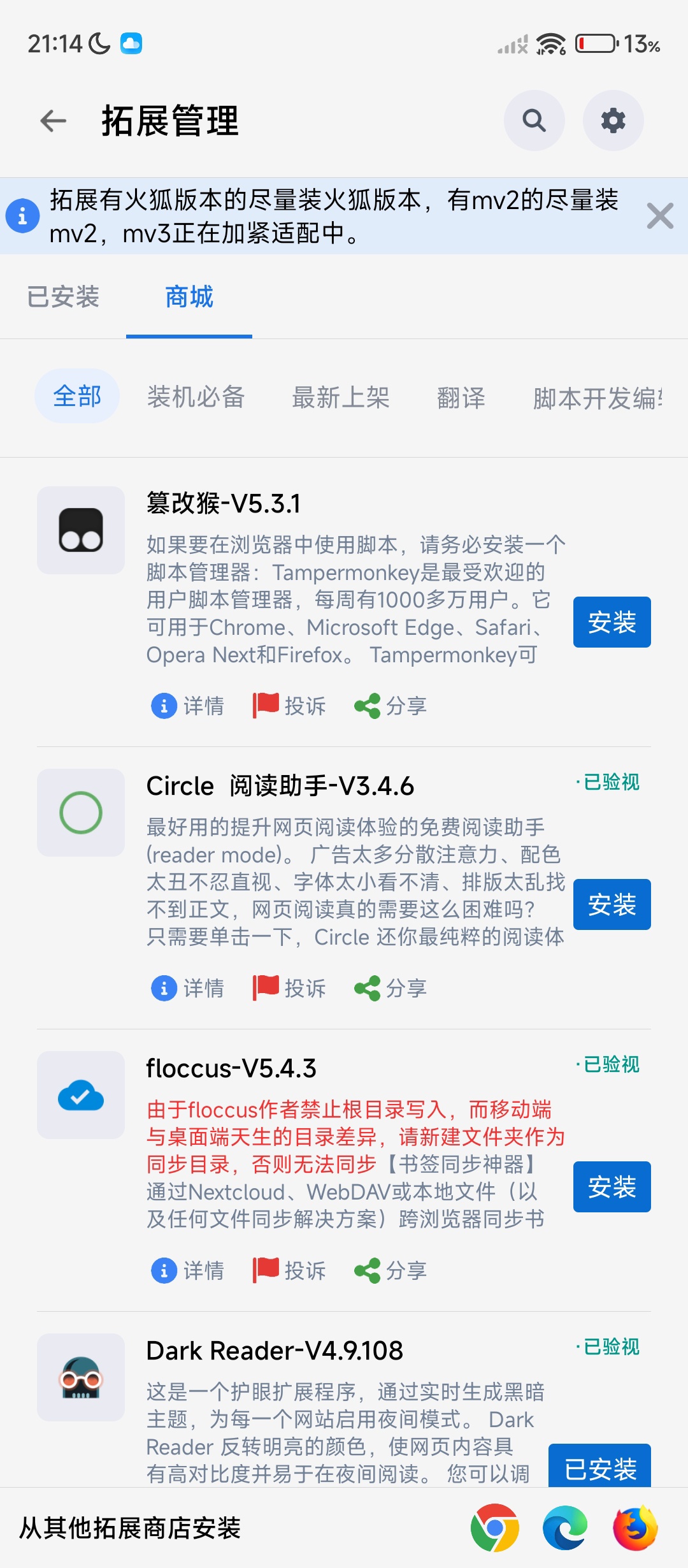Open extension settings gear

pyautogui.click(x=613, y=120)
